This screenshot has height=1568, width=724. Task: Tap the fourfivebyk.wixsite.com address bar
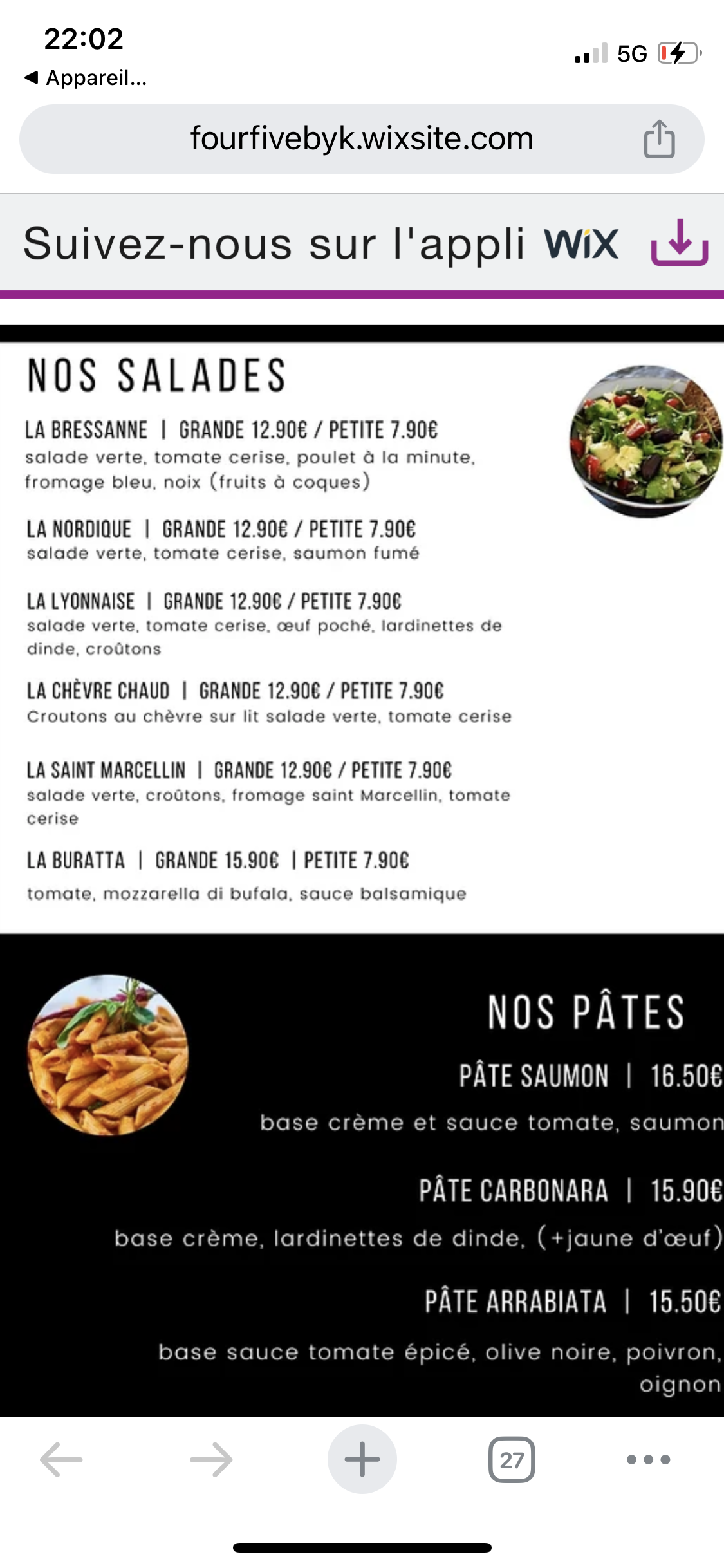[362, 139]
